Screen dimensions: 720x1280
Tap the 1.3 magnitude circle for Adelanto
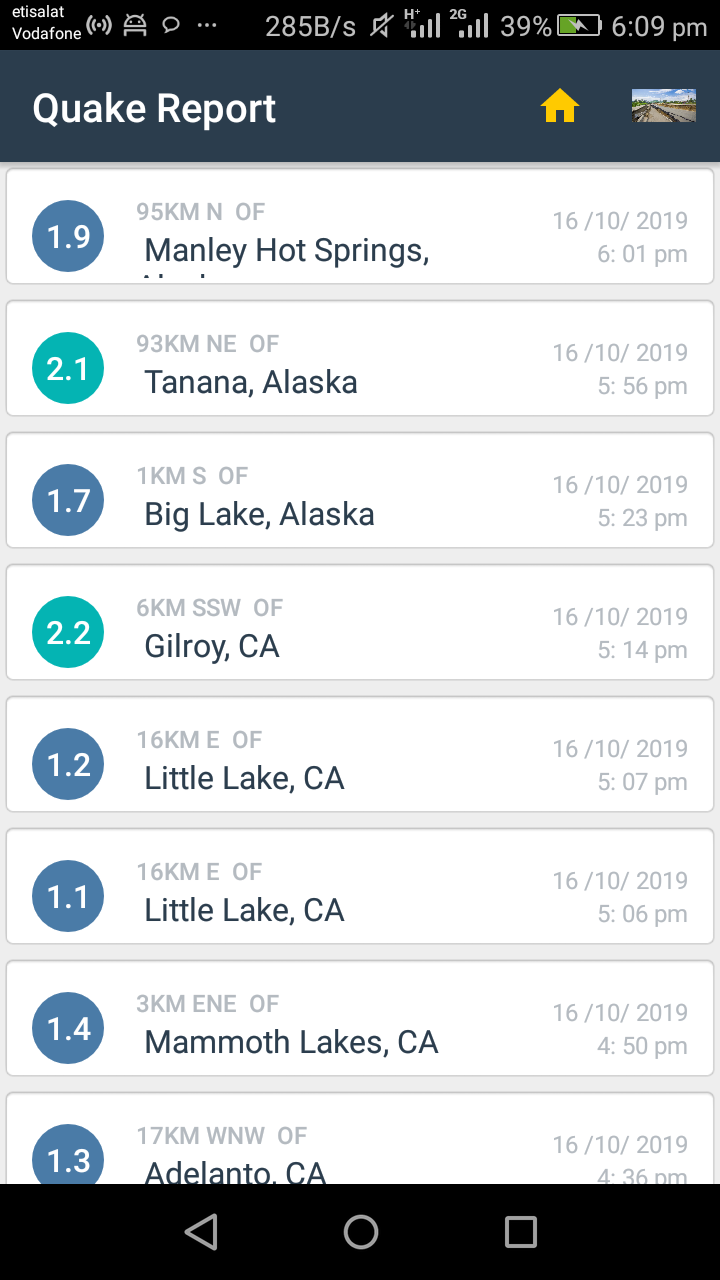pyautogui.click(x=68, y=1158)
